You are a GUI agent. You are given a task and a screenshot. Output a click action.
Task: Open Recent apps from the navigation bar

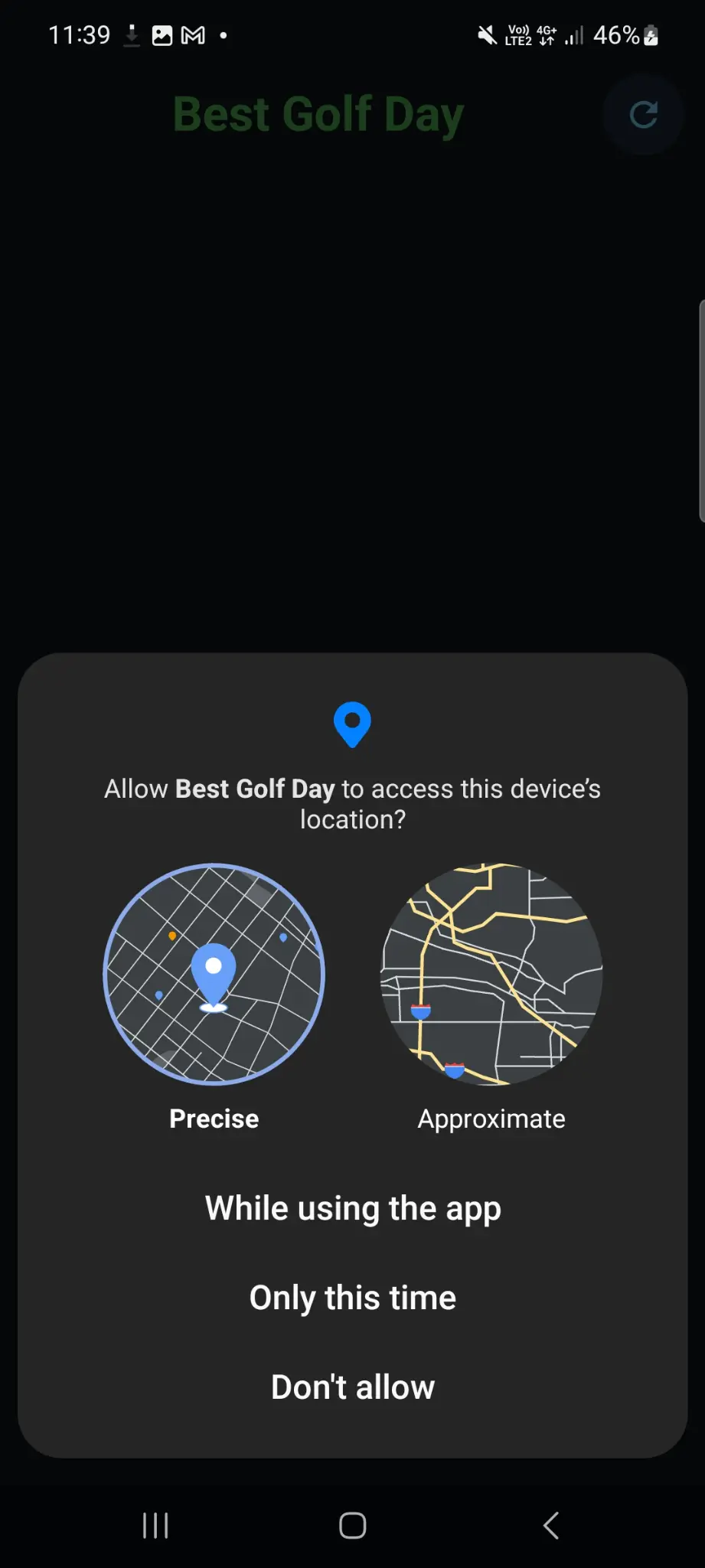(x=155, y=1525)
